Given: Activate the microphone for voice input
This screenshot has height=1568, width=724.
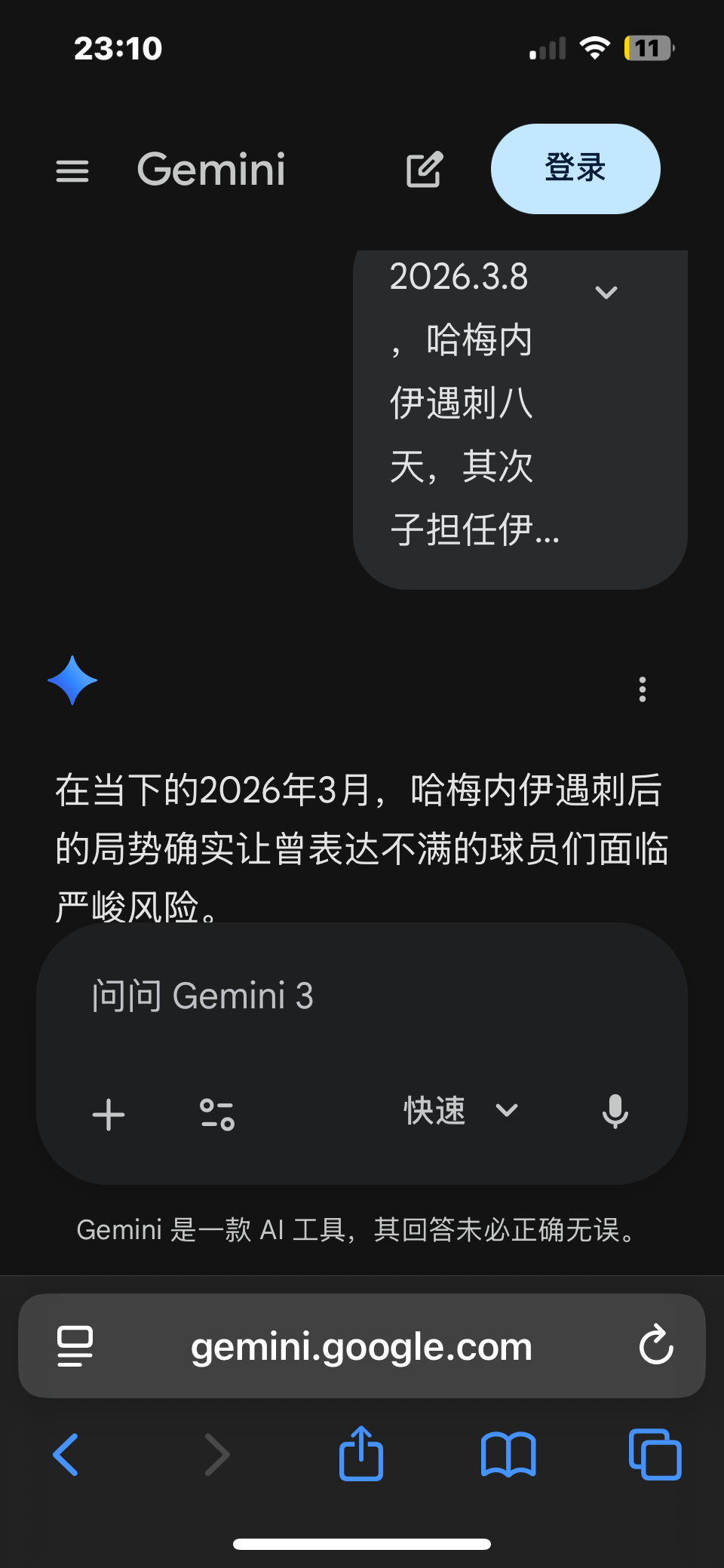Looking at the screenshot, I should point(615,1111).
